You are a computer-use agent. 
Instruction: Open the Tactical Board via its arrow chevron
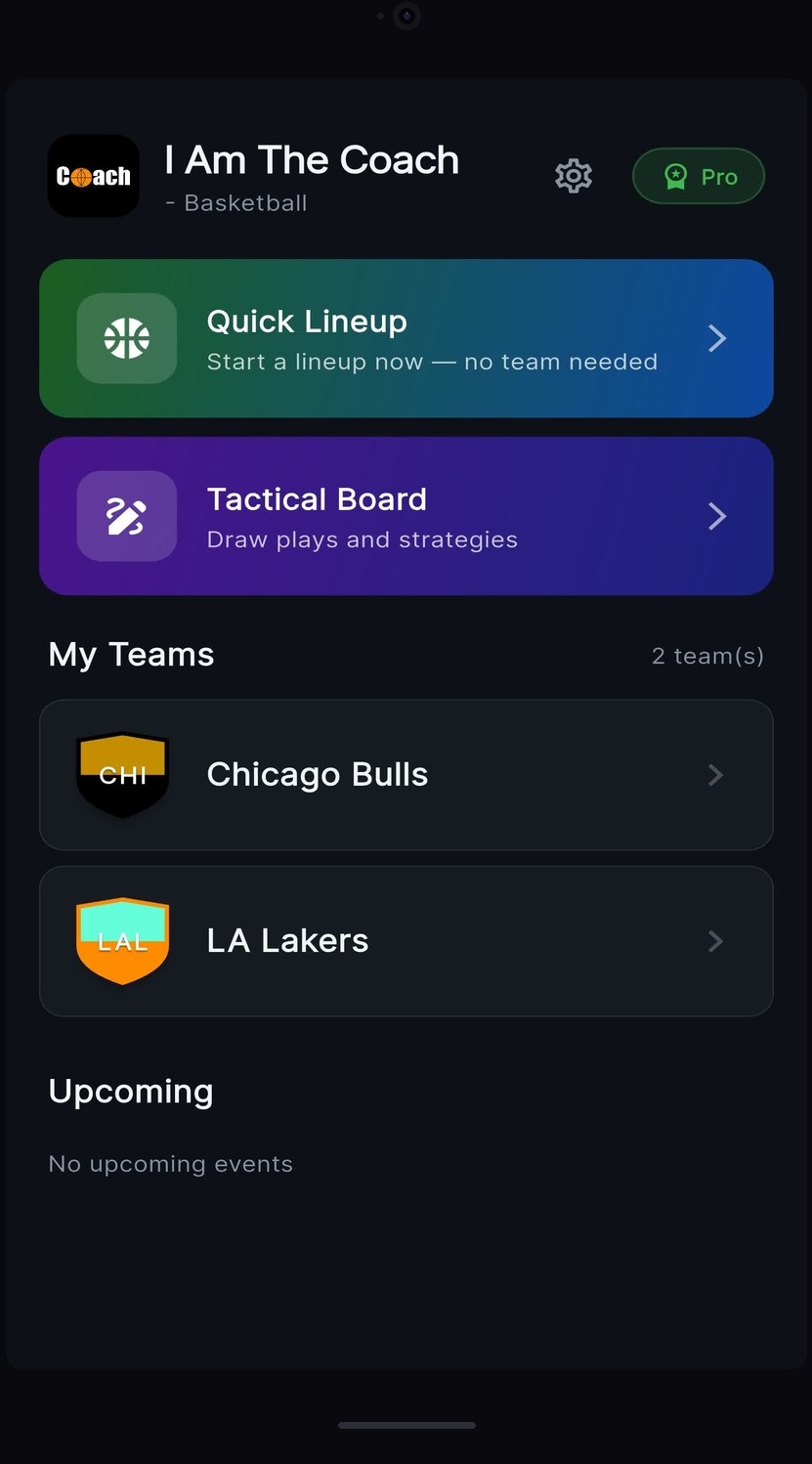[716, 516]
